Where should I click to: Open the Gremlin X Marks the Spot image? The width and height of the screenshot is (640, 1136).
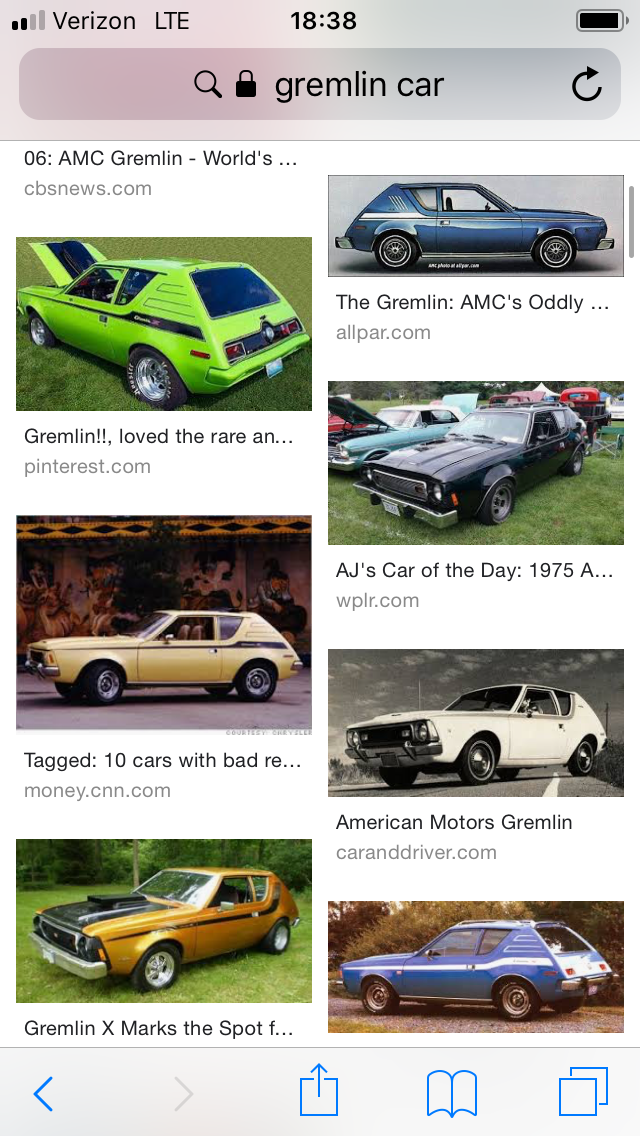164,921
